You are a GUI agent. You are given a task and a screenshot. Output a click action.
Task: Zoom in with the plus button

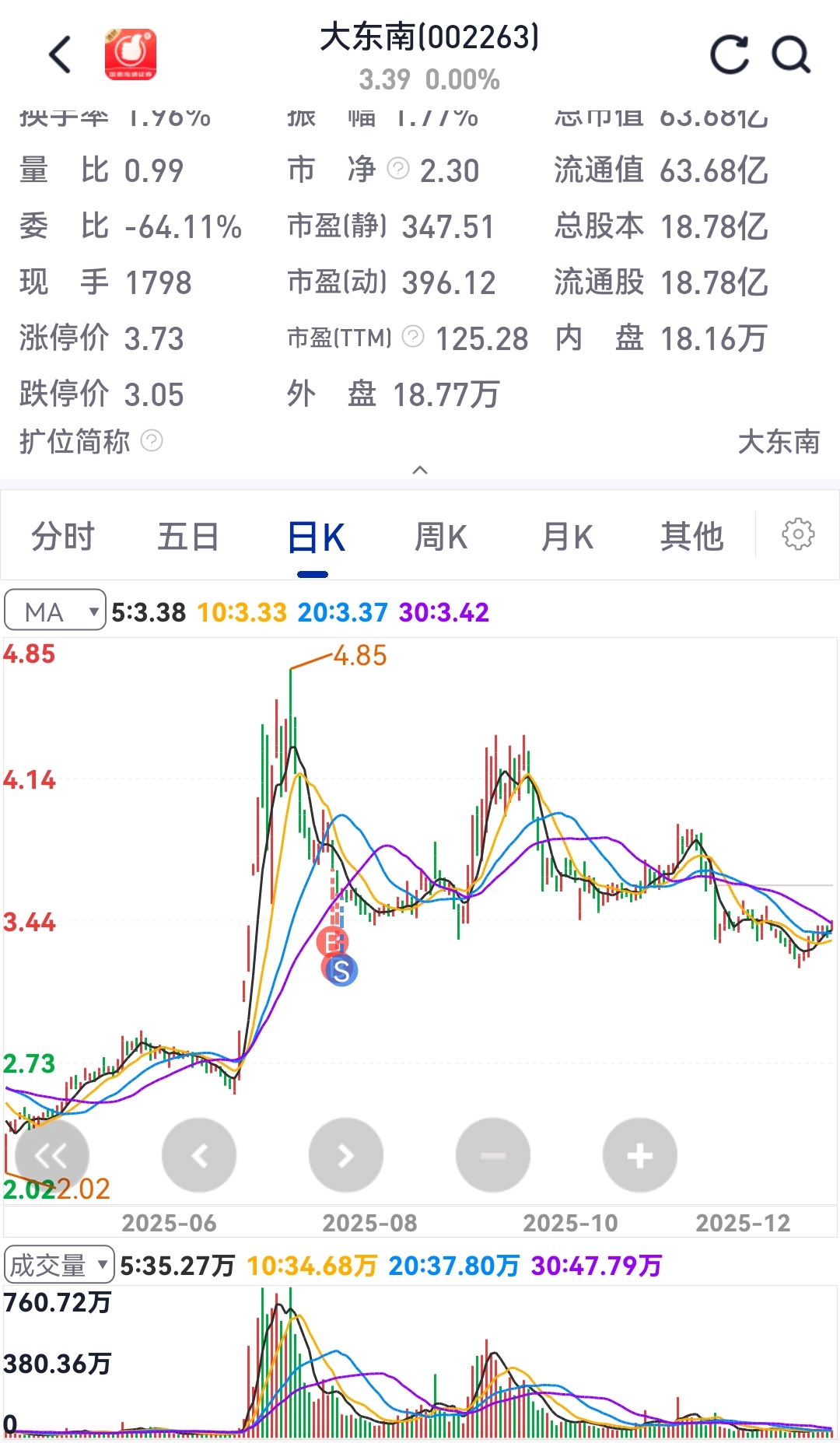(x=639, y=1155)
